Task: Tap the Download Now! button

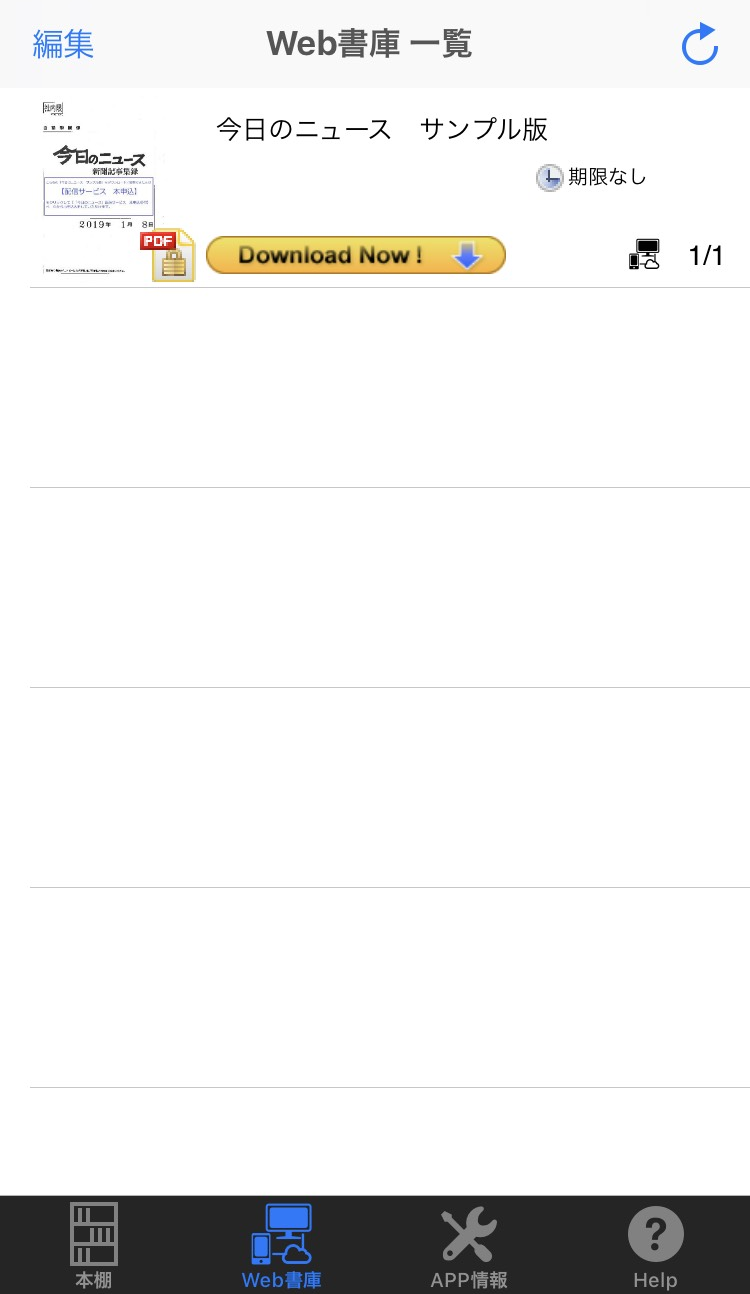Action: tap(356, 255)
